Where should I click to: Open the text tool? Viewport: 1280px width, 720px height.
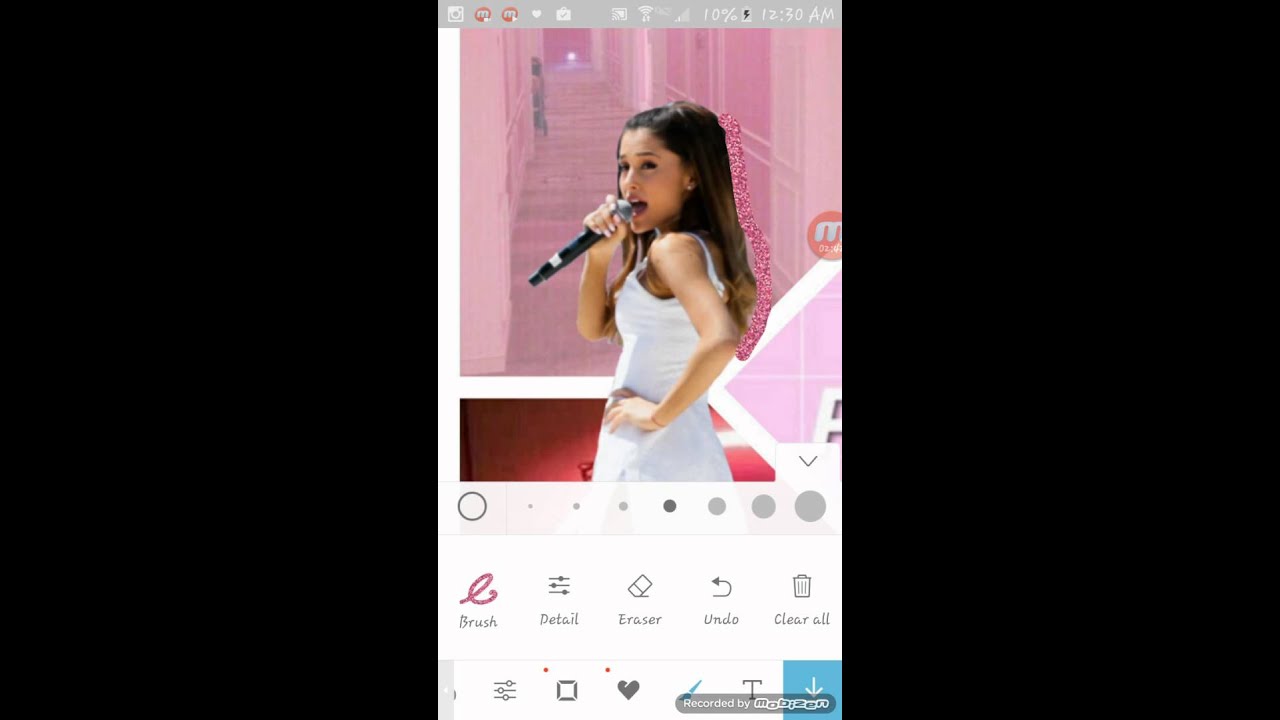tap(752, 686)
